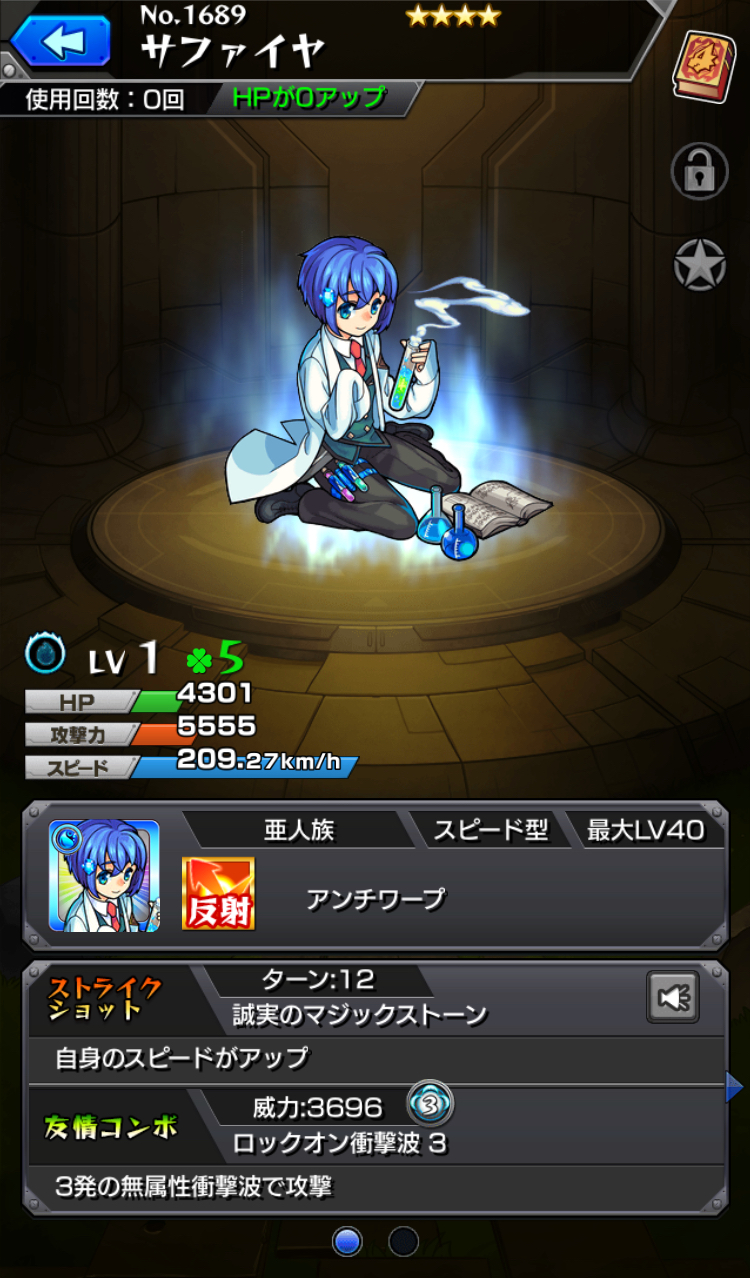Play the Strike Shot voice speaker button
750x1278 pixels.
pos(673,997)
